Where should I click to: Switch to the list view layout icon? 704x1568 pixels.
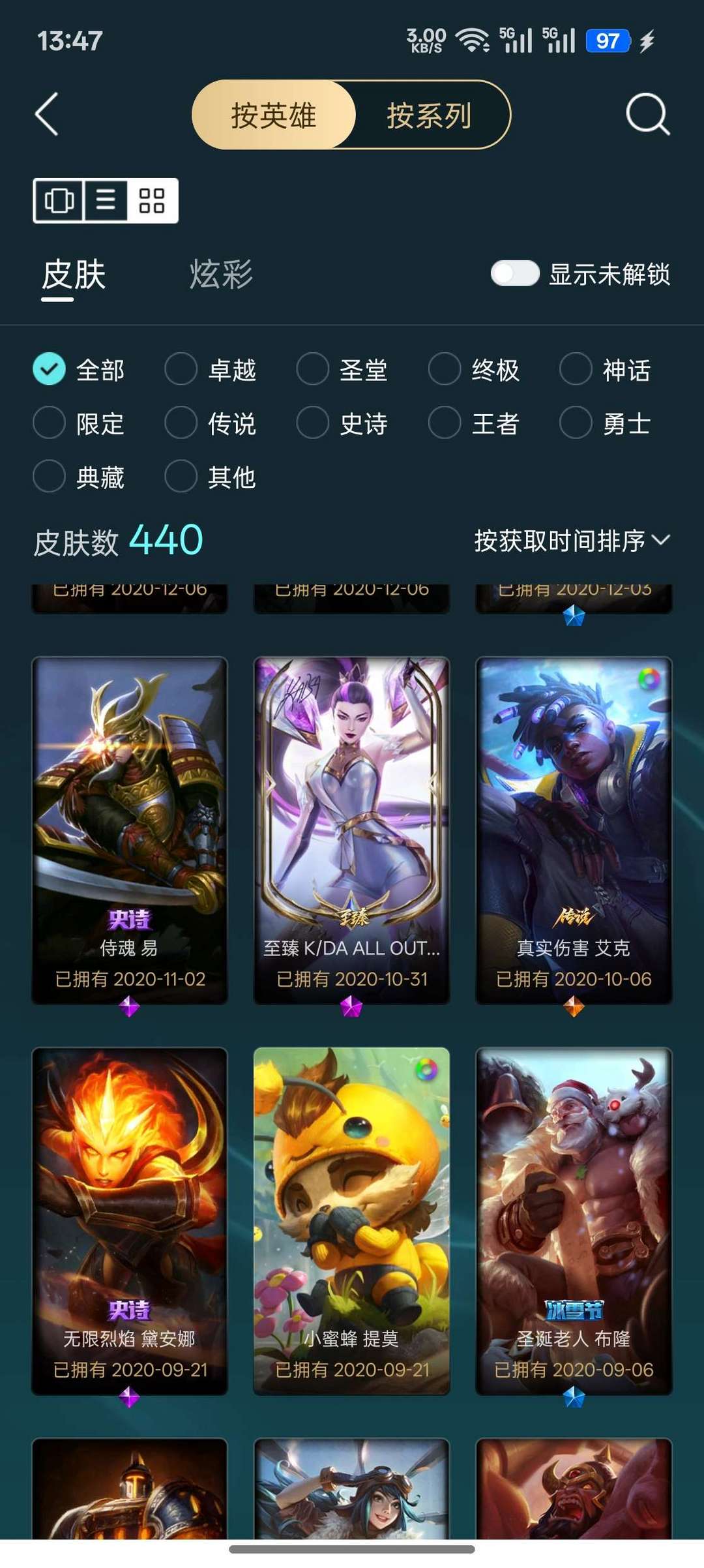106,200
